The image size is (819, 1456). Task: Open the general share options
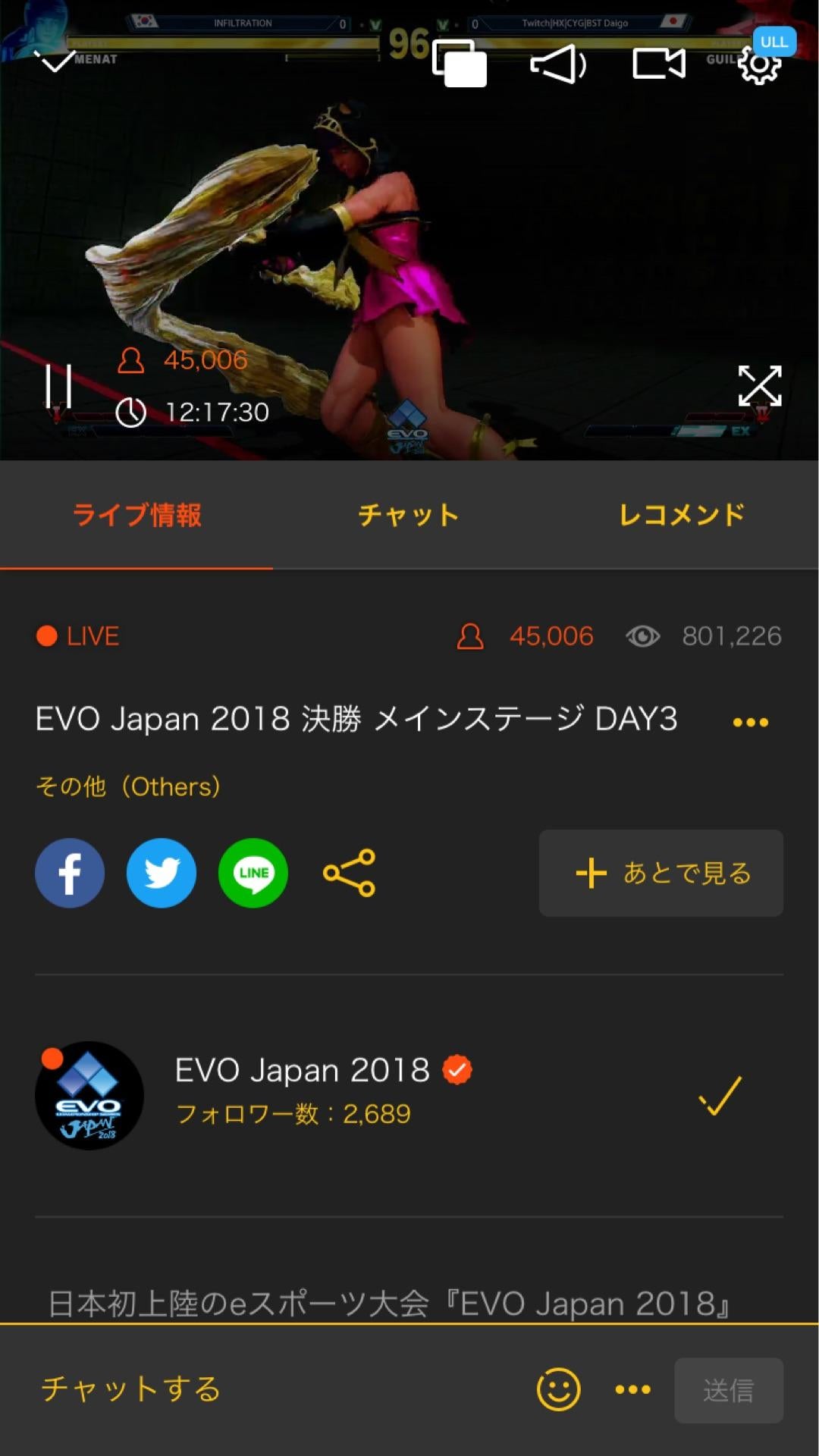point(350,873)
